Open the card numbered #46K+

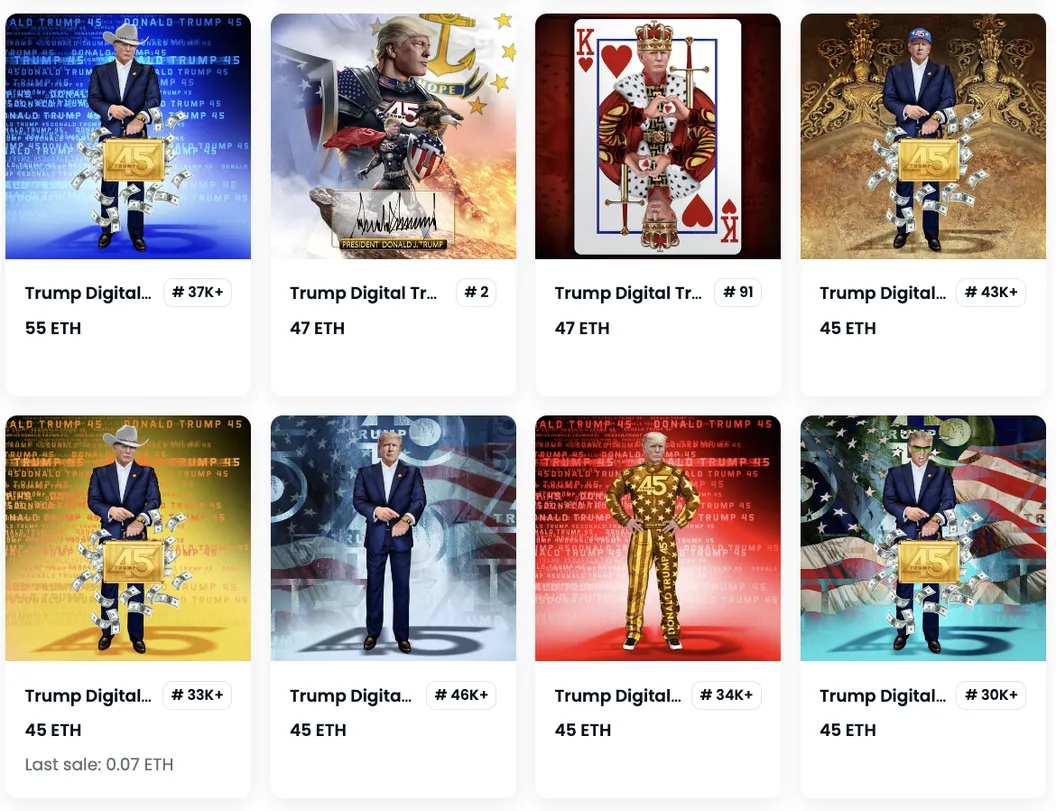(x=393, y=538)
